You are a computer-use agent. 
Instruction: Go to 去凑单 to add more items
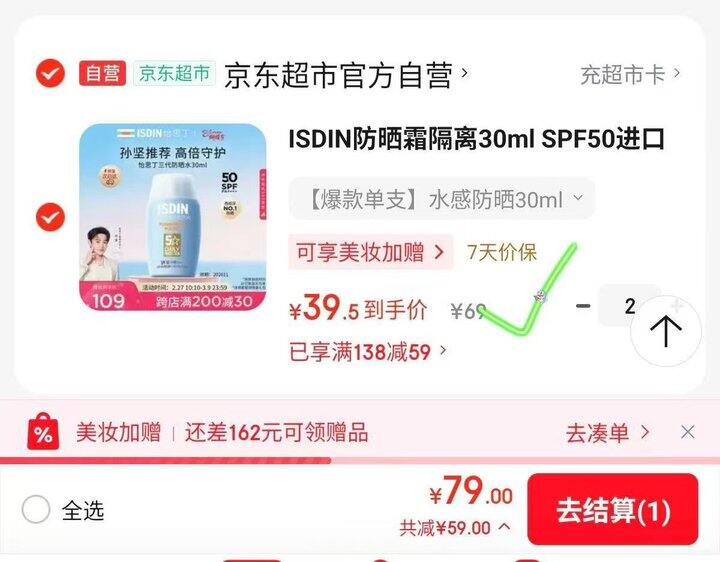pyautogui.click(x=607, y=433)
